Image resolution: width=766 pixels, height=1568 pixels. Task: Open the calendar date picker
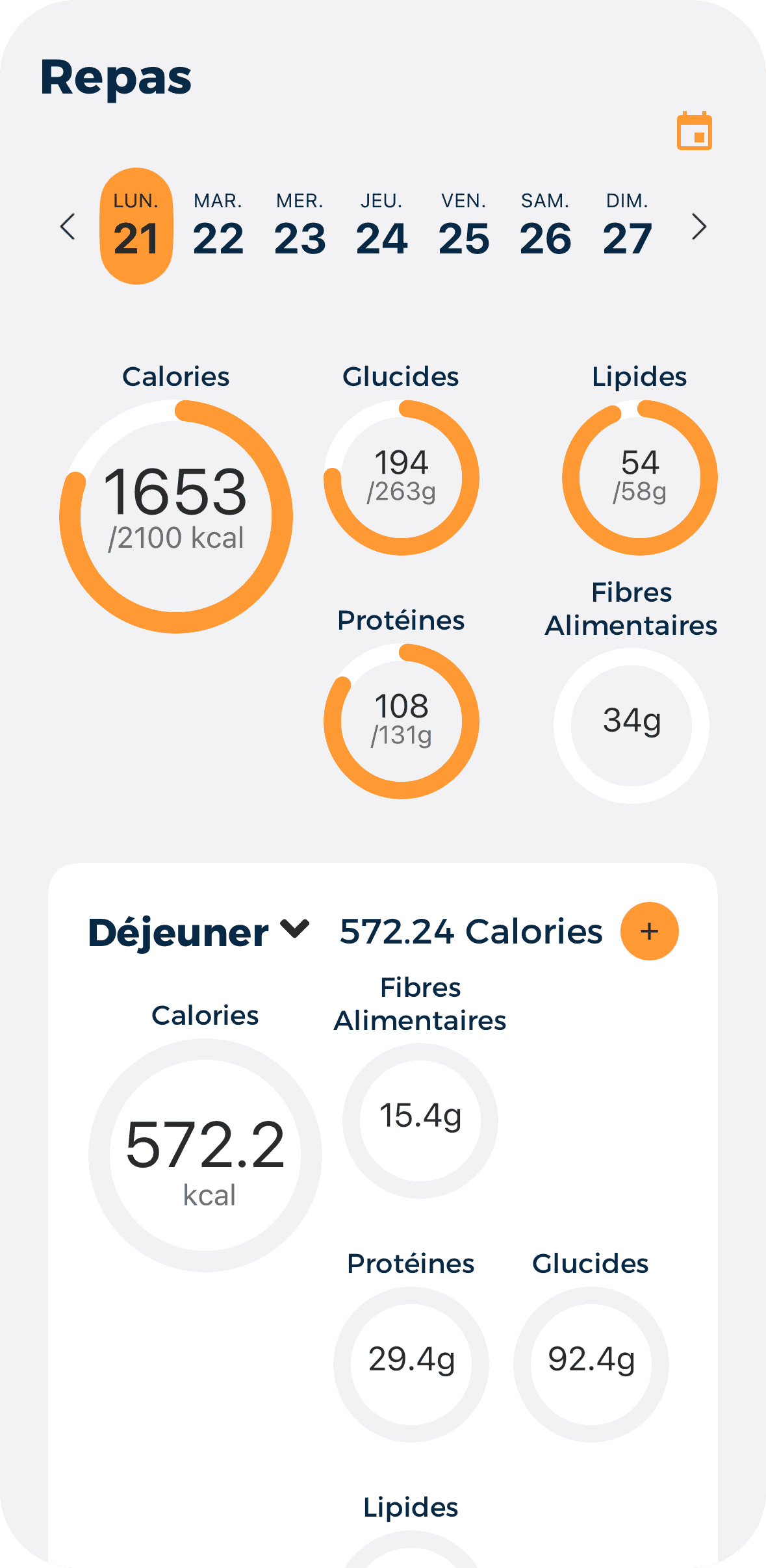694,131
